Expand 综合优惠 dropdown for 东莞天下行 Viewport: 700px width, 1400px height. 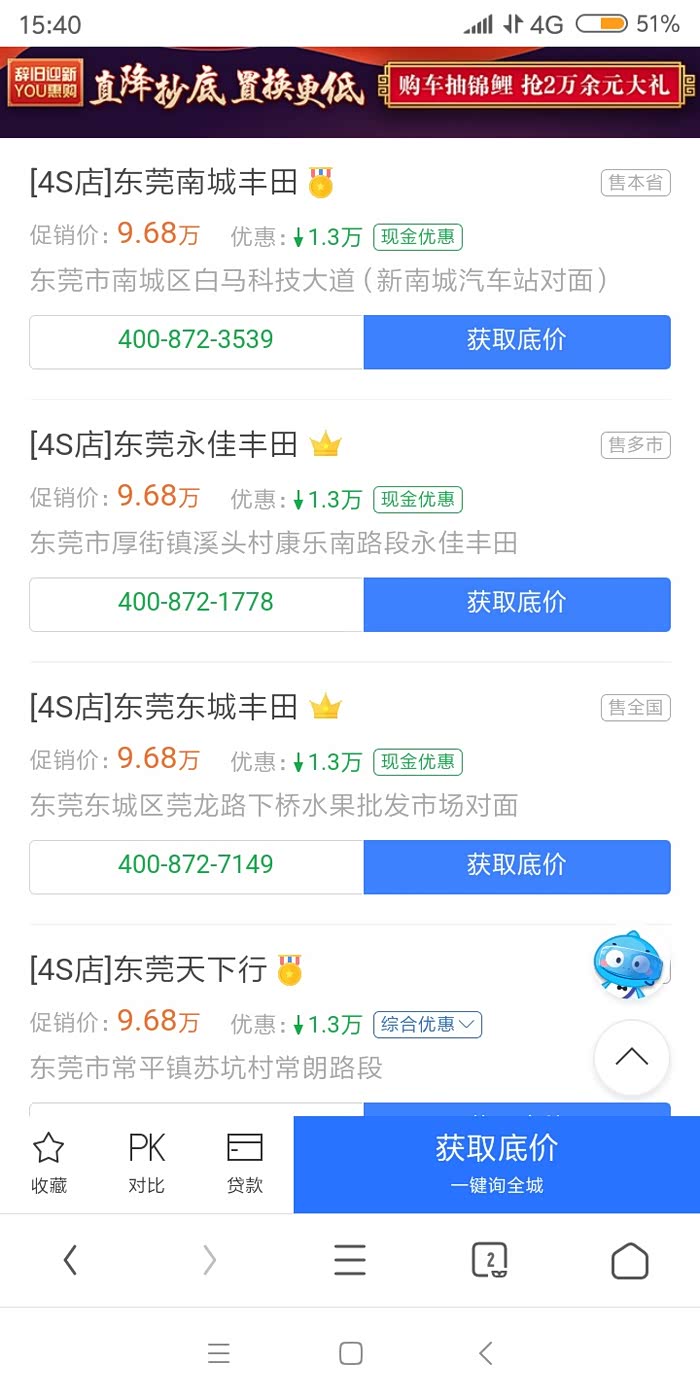pos(428,1024)
